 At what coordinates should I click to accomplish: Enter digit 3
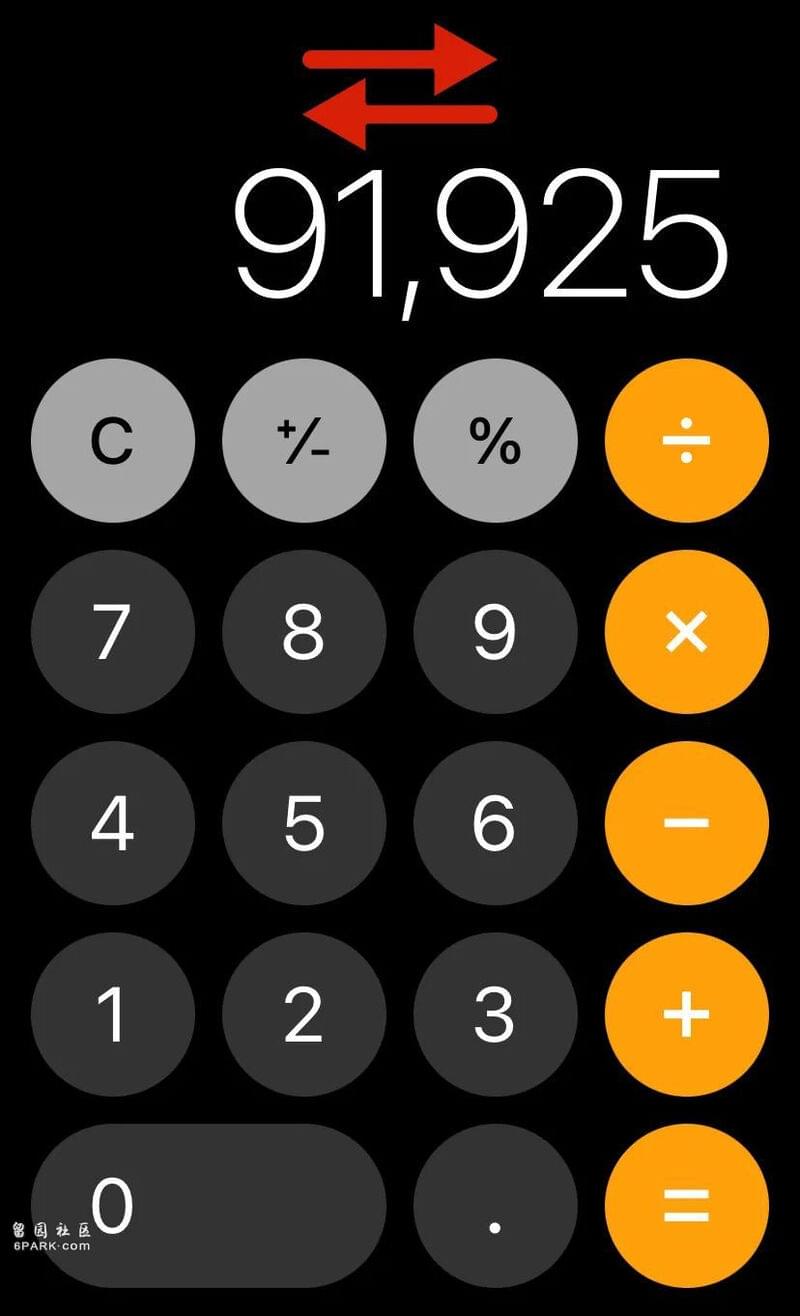coord(496,1015)
